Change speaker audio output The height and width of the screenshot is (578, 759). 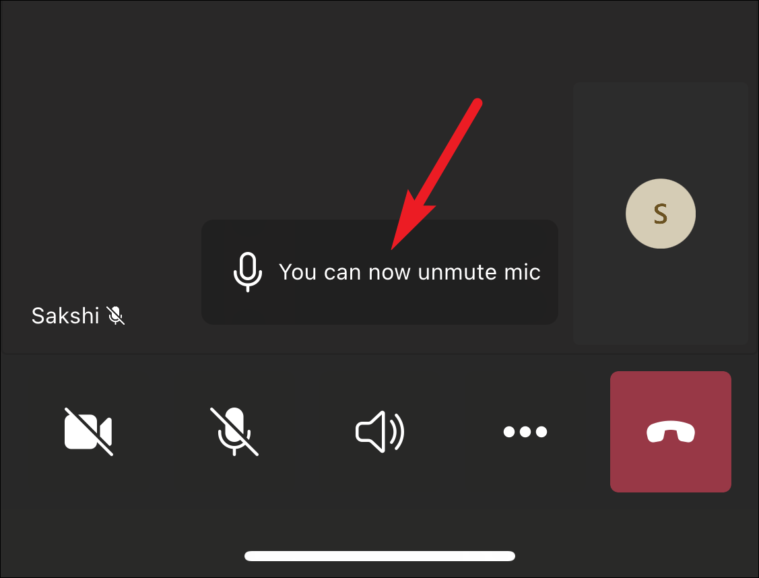[380, 432]
